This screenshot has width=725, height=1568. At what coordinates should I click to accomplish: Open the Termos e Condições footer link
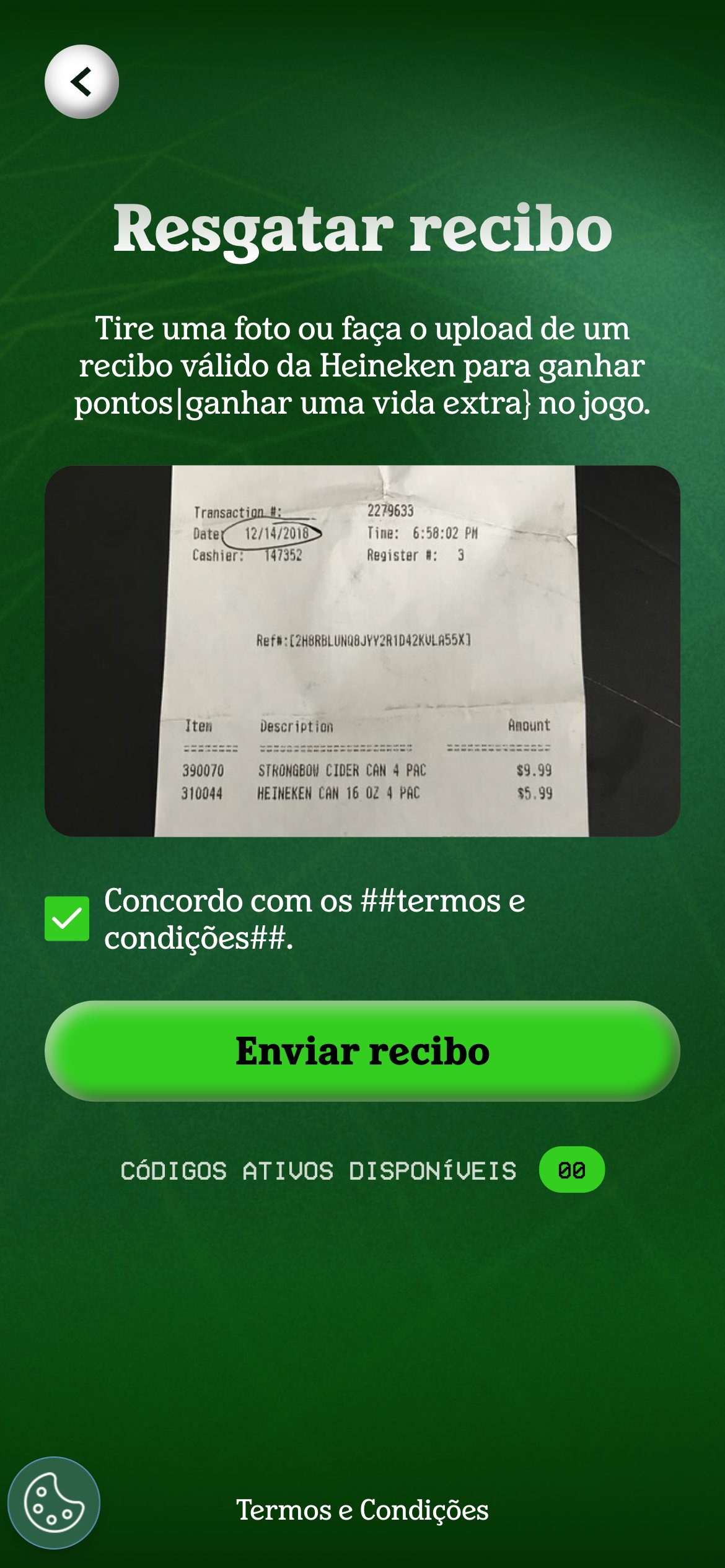[x=362, y=1510]
